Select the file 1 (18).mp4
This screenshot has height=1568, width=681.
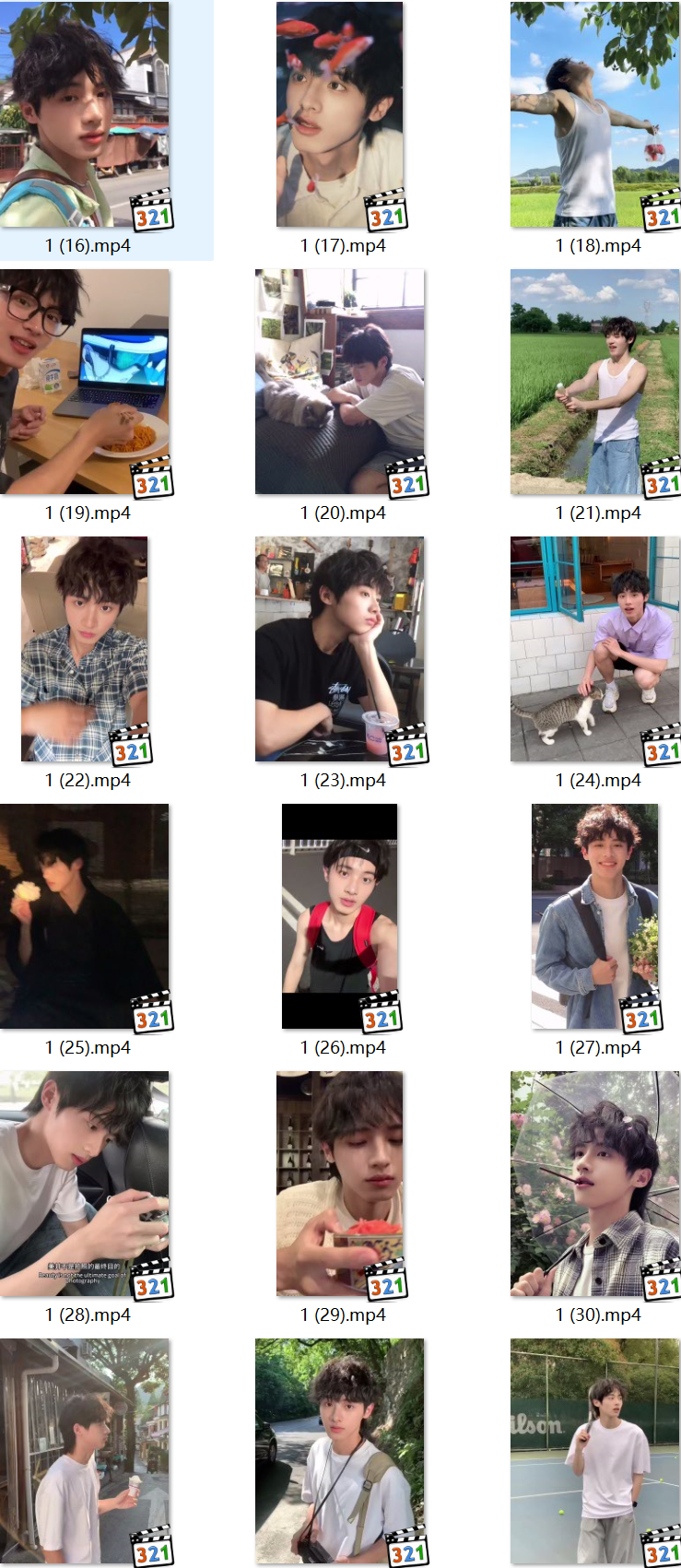595,115
